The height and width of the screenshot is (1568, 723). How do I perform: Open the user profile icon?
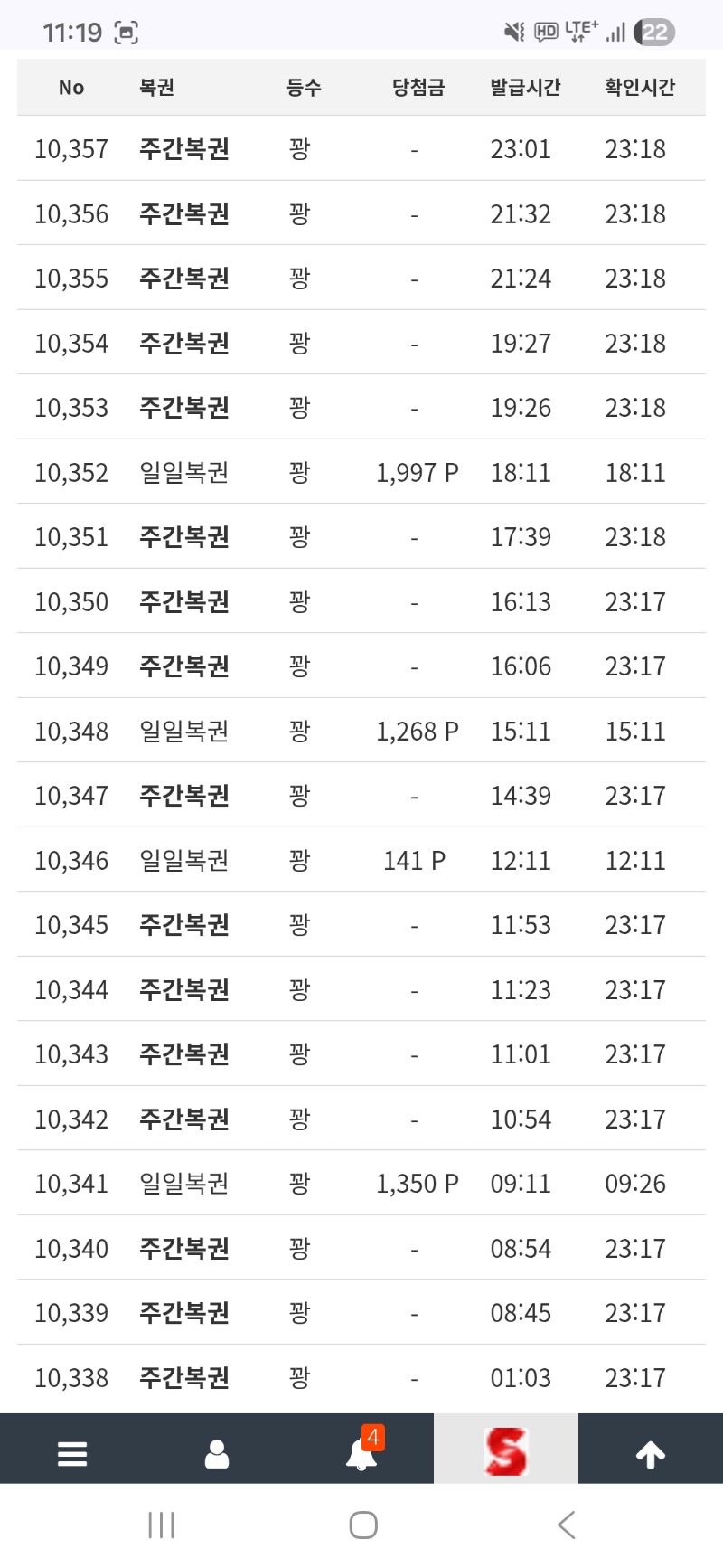click(217, 1454)
